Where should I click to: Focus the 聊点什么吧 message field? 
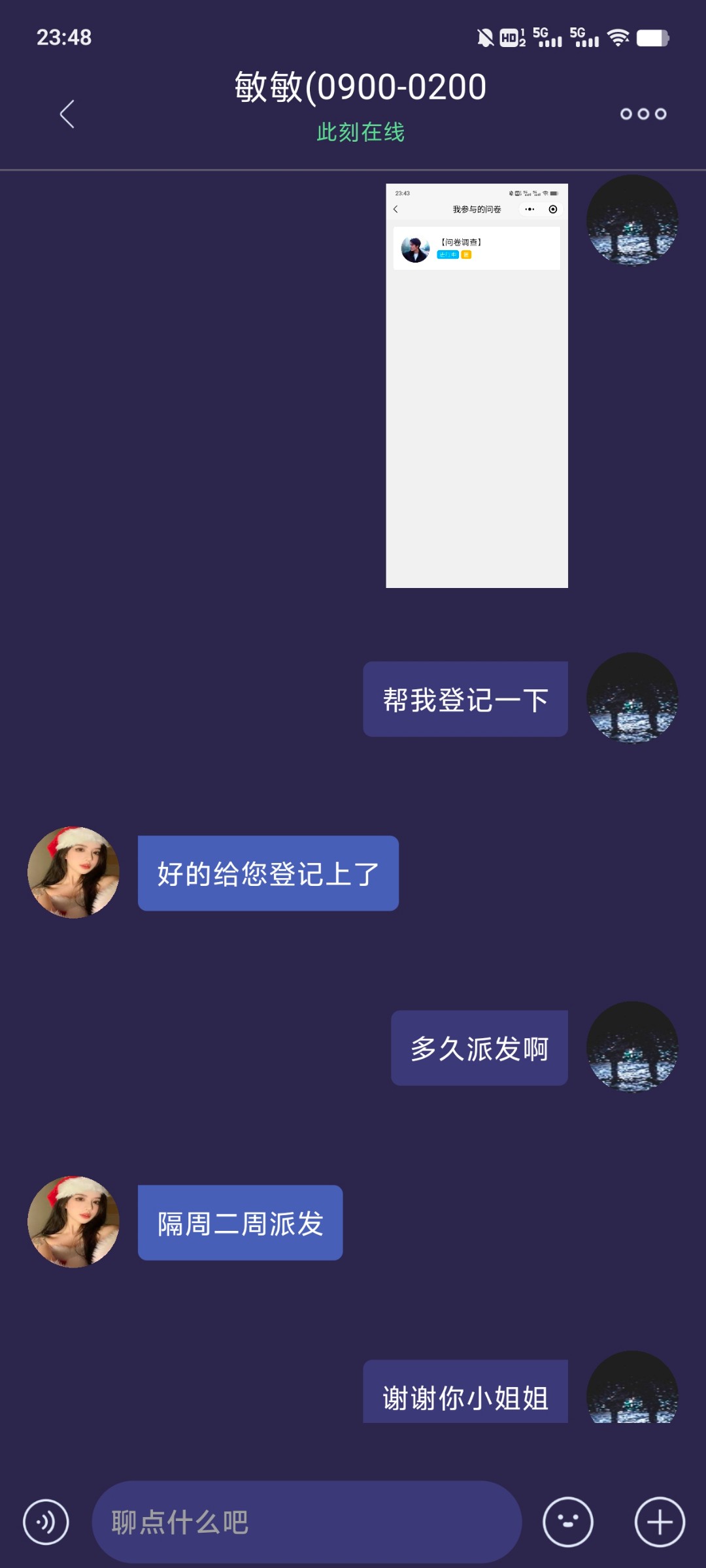point(307,1522)
